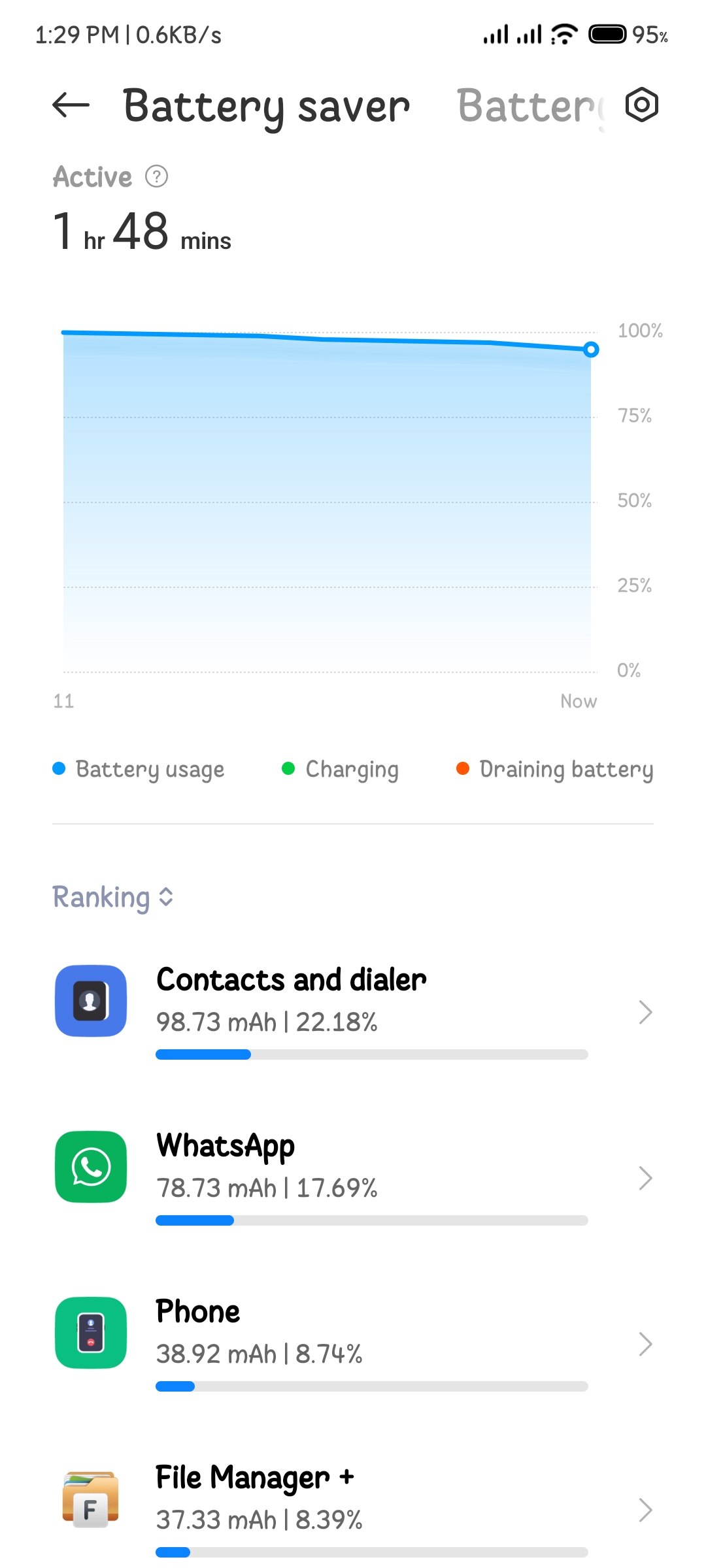706x1568 pixels.
Task: Switch to the Battery tab
Action: (x=531, y=106)
